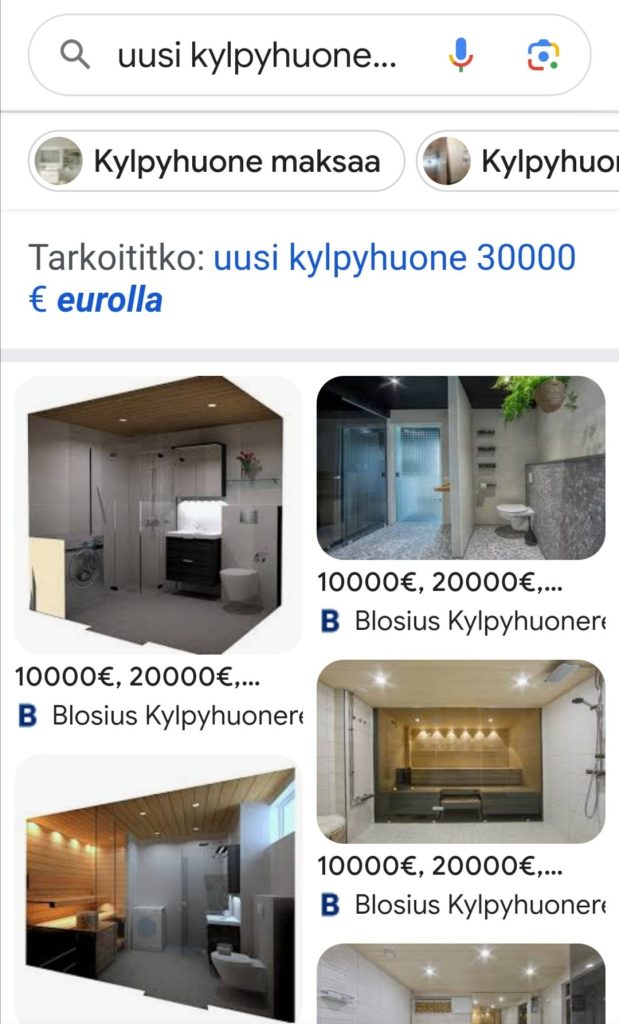The width and height of the screenshot is (619, 1024).
Task: Tap the search box with uusi kylpyhuone query
Action: 257,56
